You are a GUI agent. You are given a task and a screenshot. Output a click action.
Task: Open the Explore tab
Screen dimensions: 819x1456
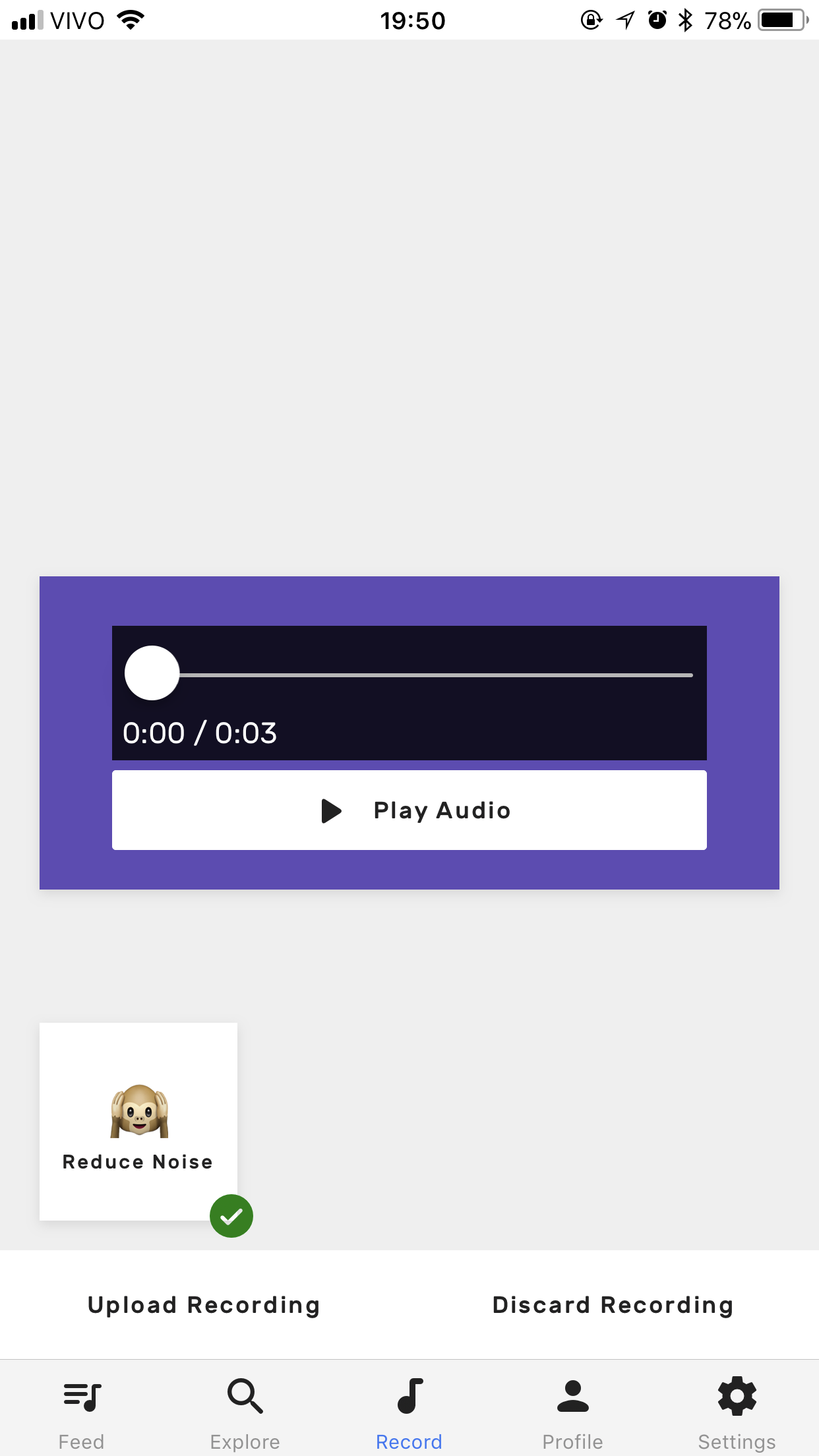click(x=245, y=1411)
